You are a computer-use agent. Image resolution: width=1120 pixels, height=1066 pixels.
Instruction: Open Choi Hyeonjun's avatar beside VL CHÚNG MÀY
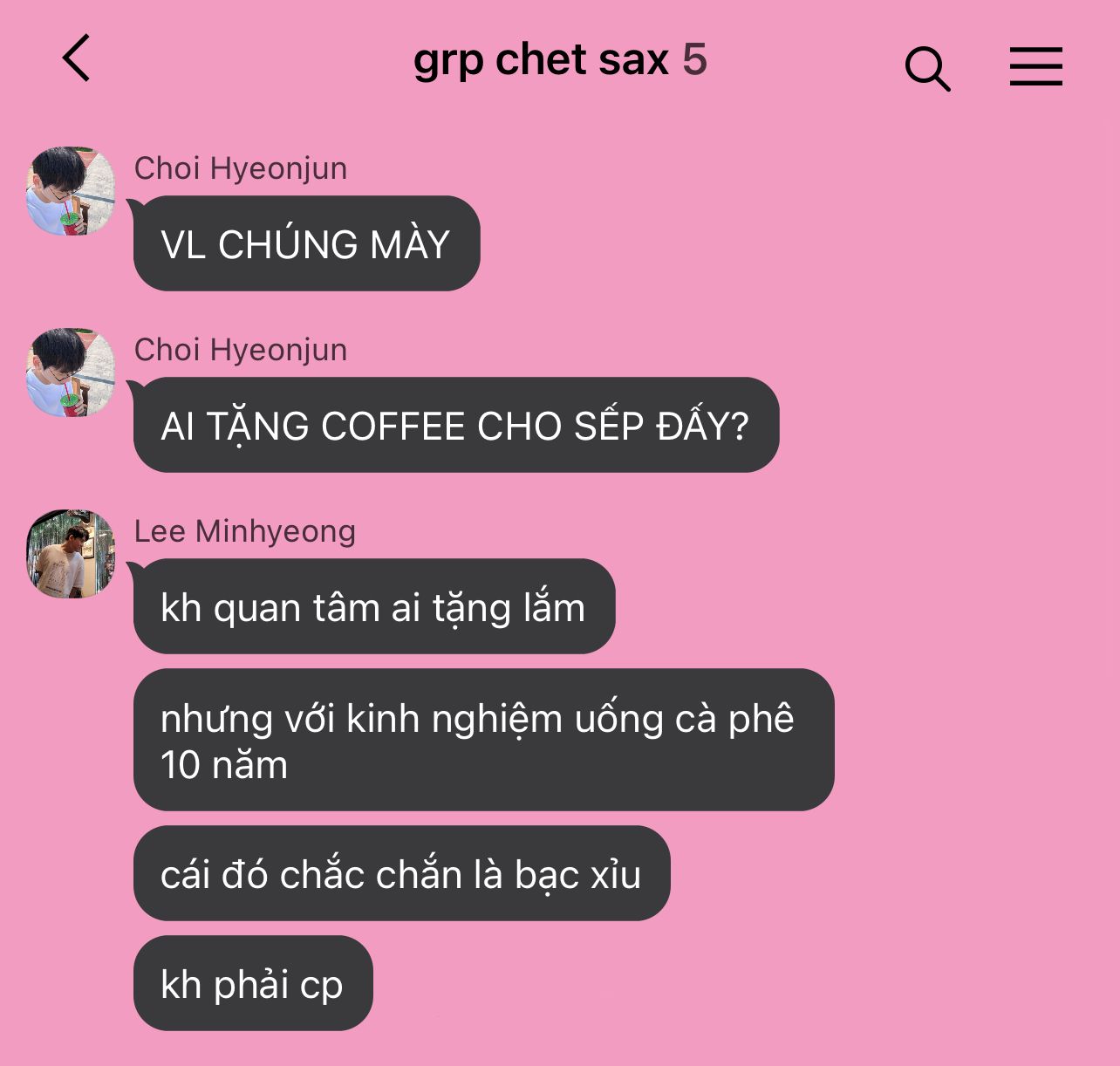(x=71, y=191)
